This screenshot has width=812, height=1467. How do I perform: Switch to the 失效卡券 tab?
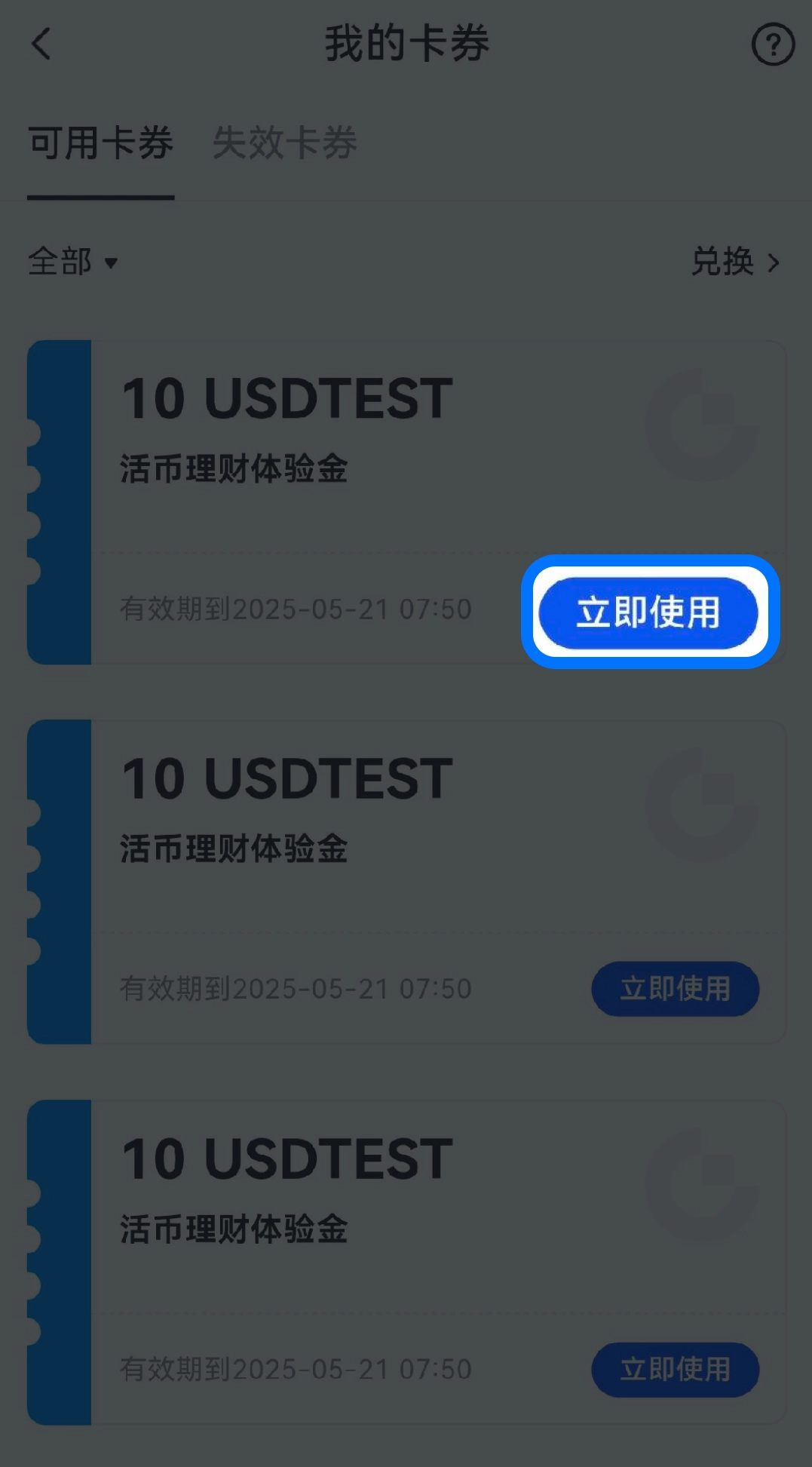coord(284,143)
